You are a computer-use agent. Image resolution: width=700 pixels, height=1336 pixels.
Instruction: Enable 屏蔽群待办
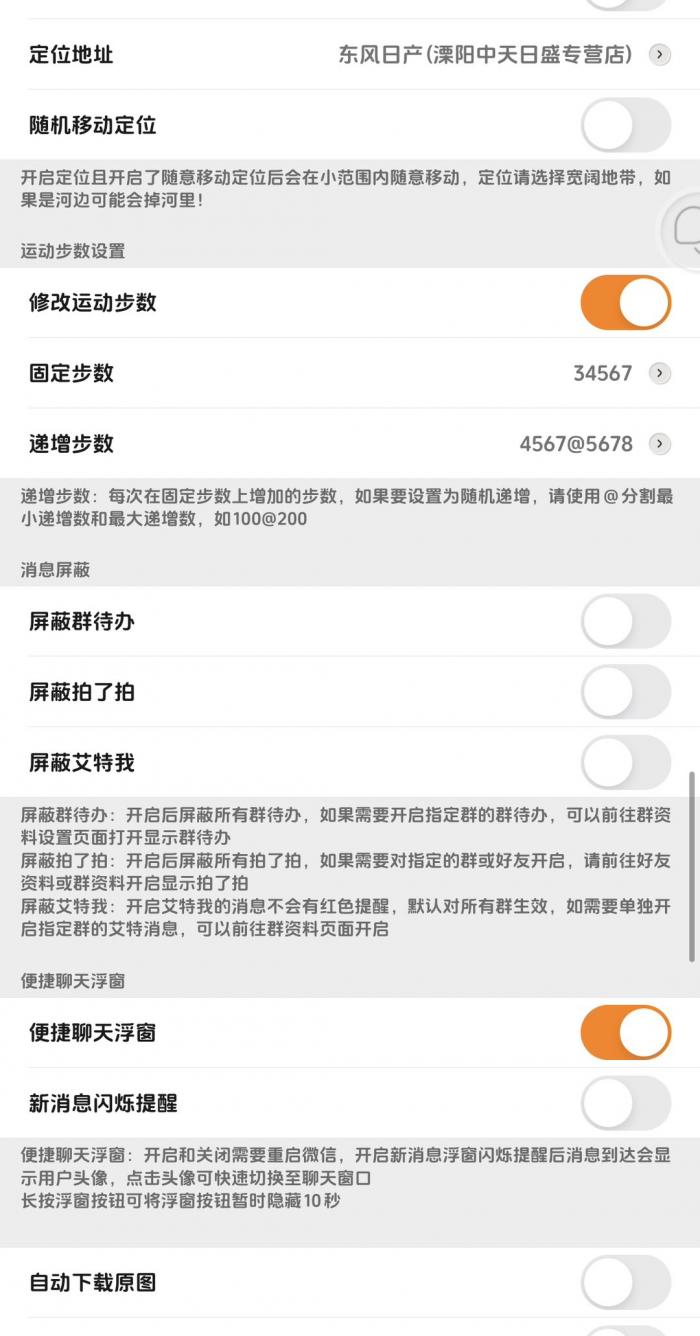coord(625,621)
